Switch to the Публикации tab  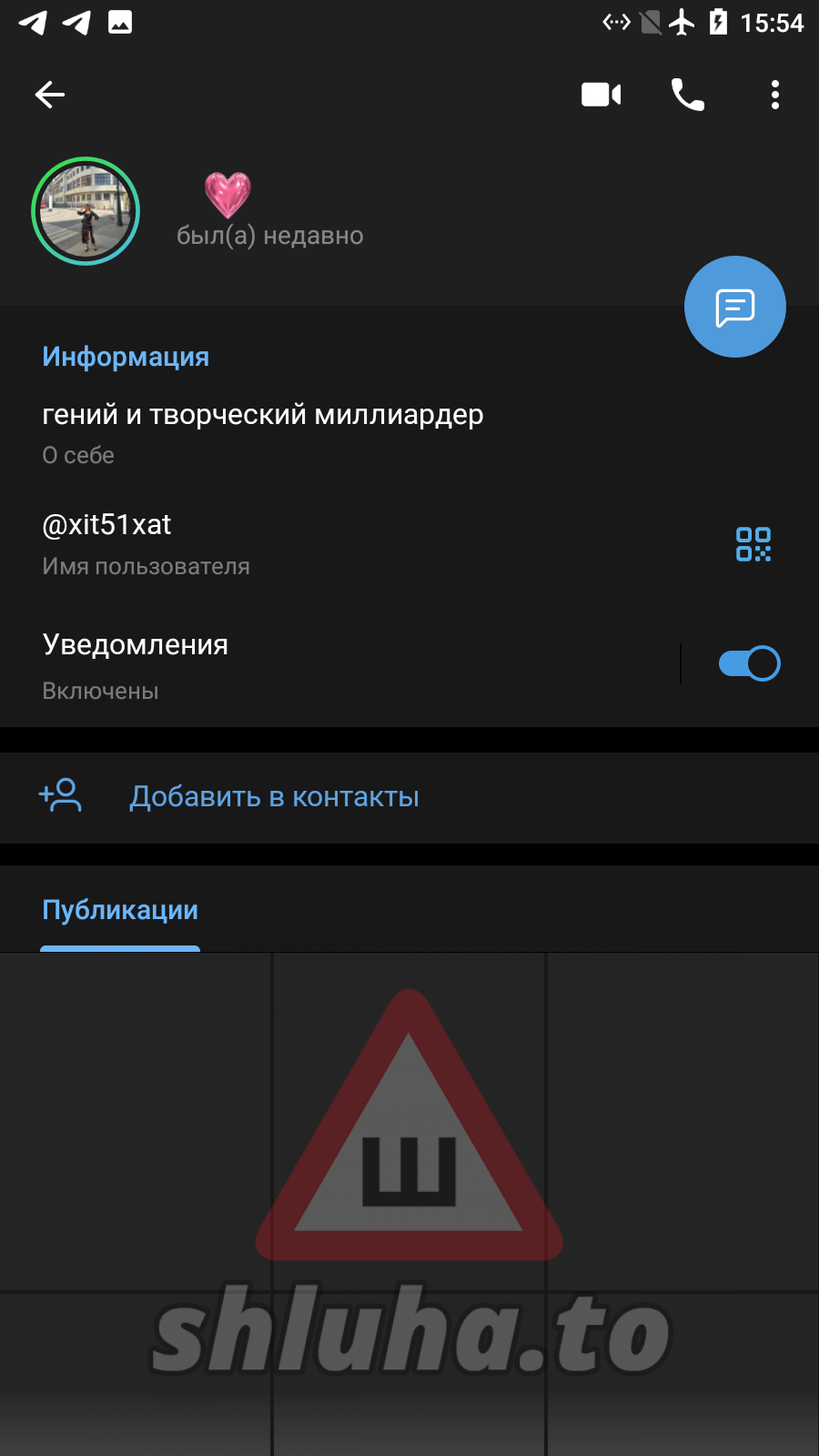120,911
